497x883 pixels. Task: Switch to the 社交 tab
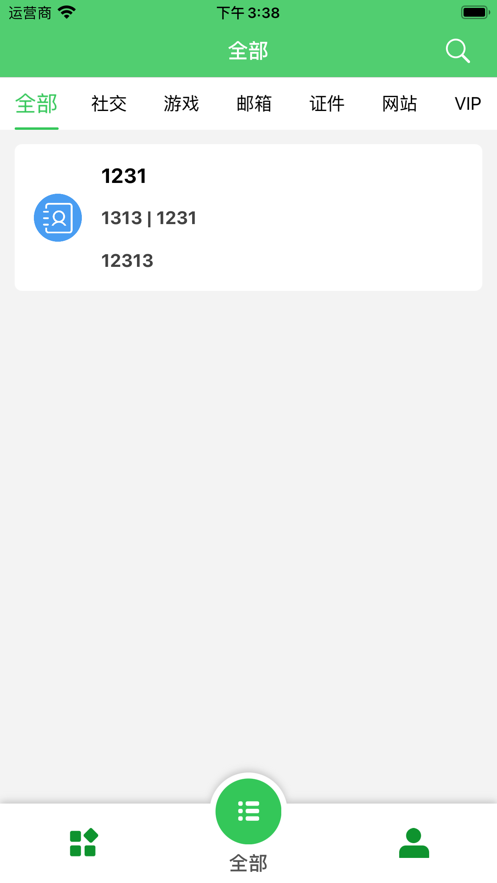(109, 104)
